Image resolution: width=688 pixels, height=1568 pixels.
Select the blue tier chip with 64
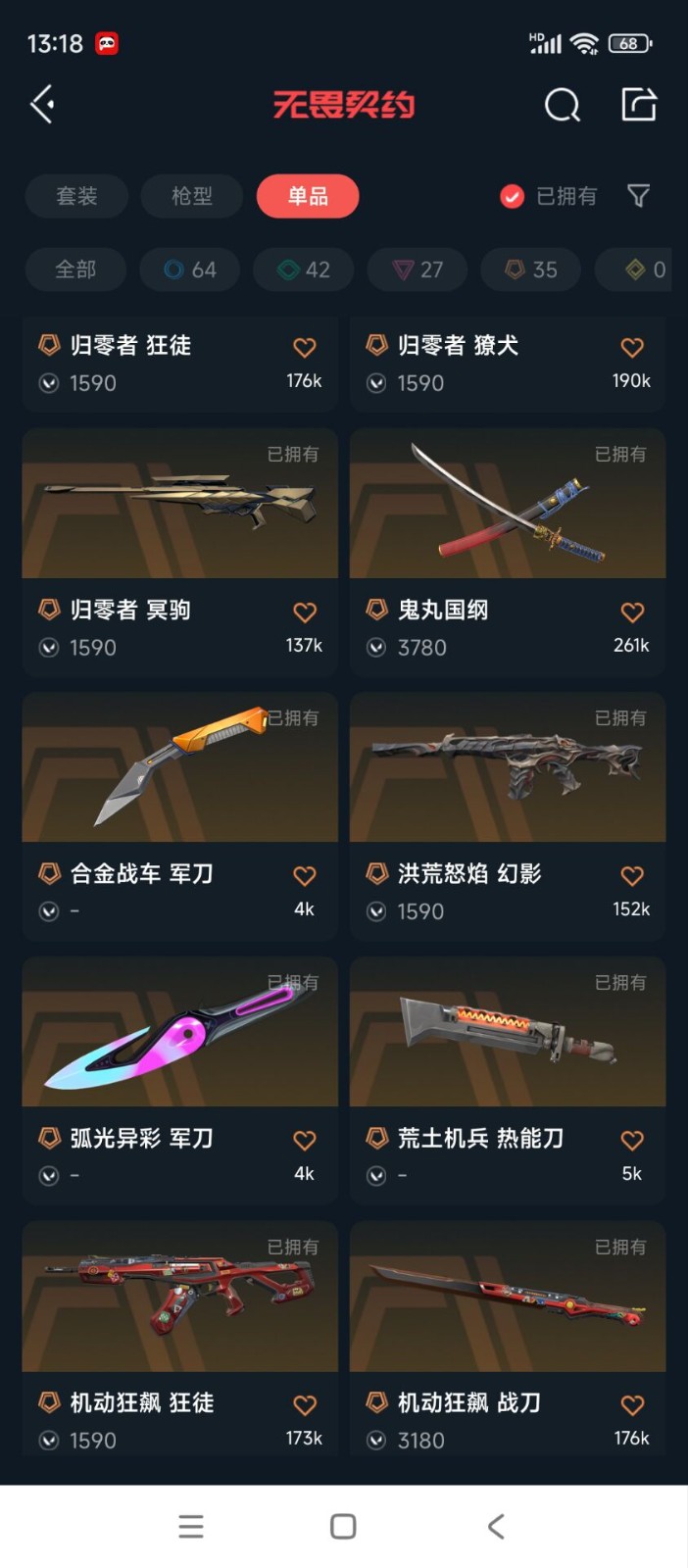coord(190,269)
